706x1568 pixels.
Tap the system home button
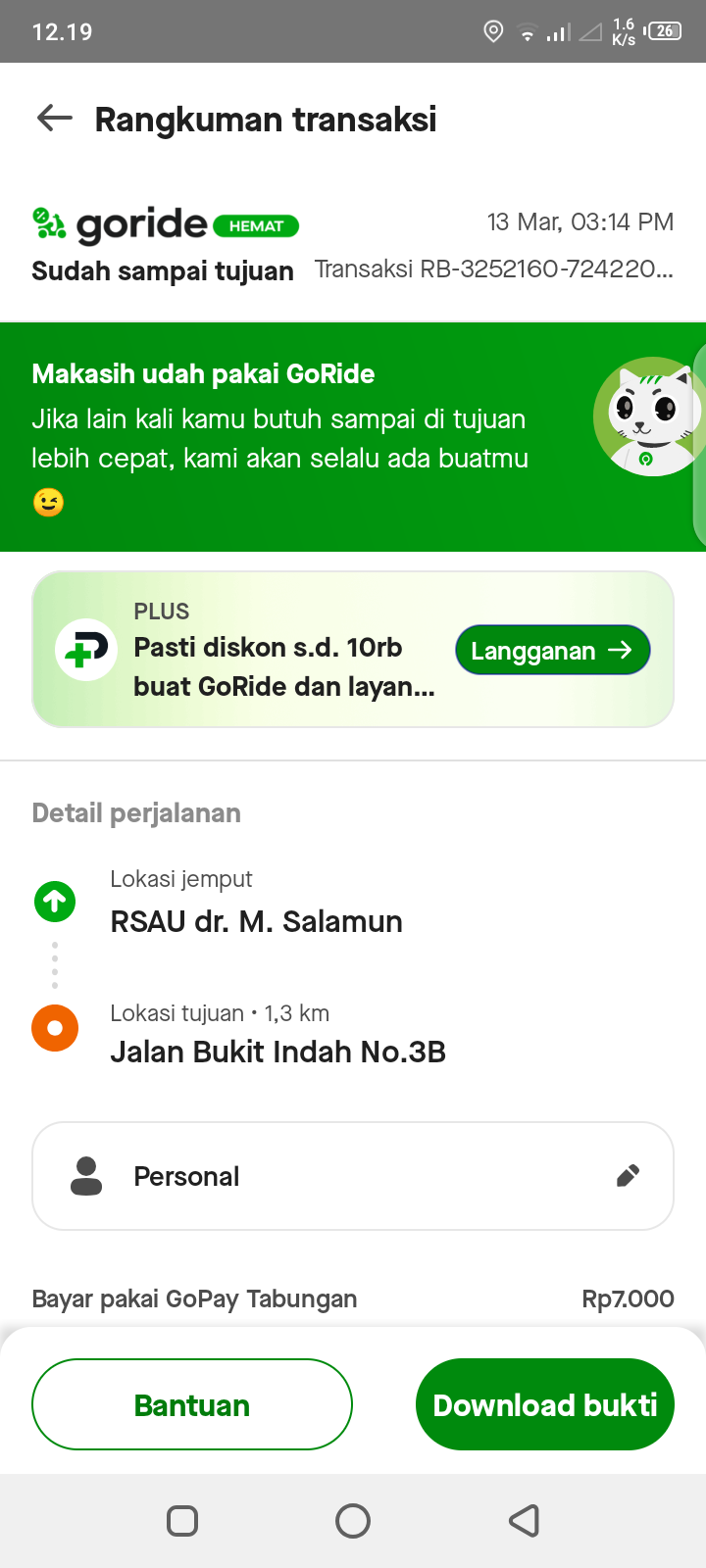353,1521
